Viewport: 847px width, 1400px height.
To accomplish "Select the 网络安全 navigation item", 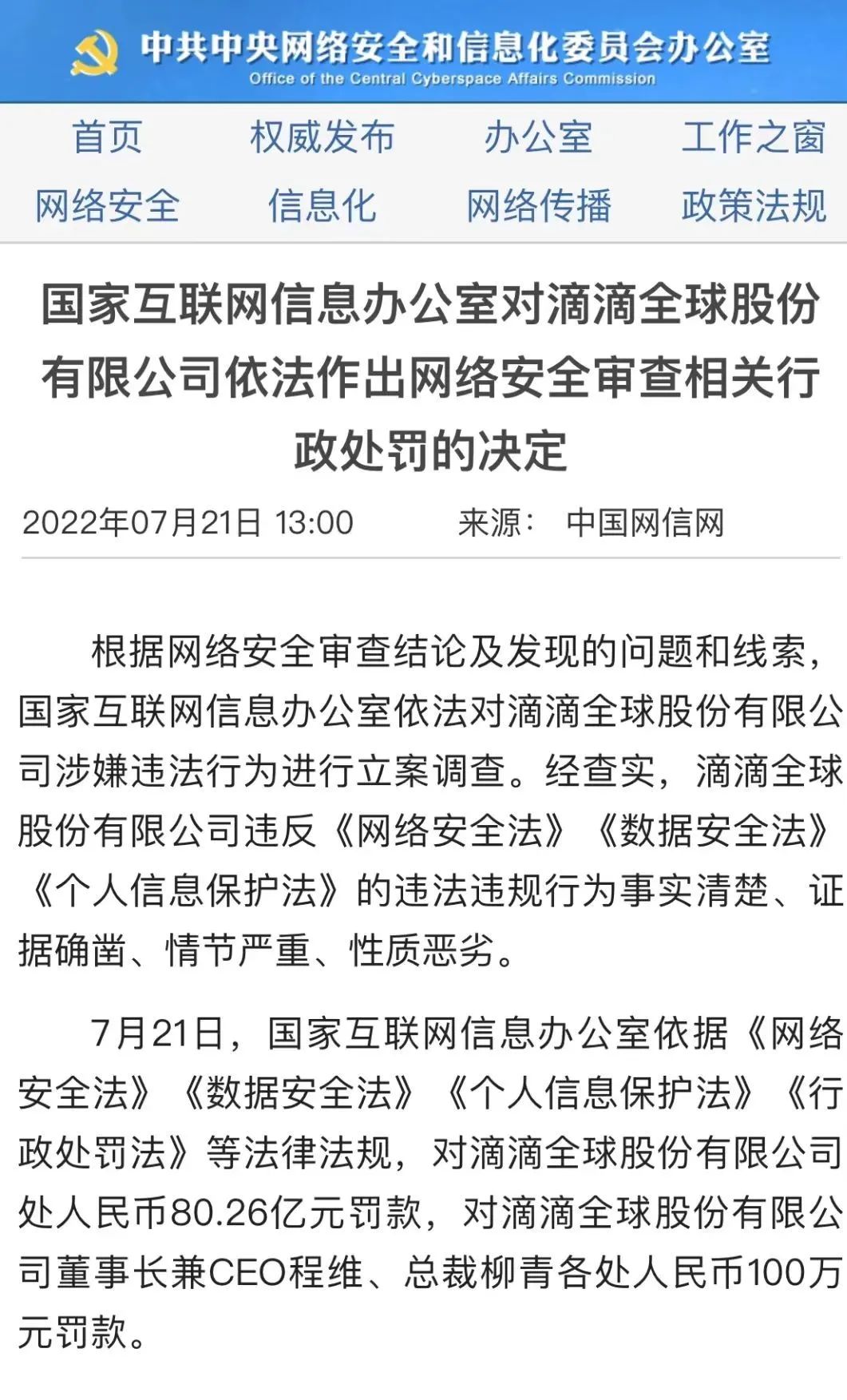I will point(107,207).
